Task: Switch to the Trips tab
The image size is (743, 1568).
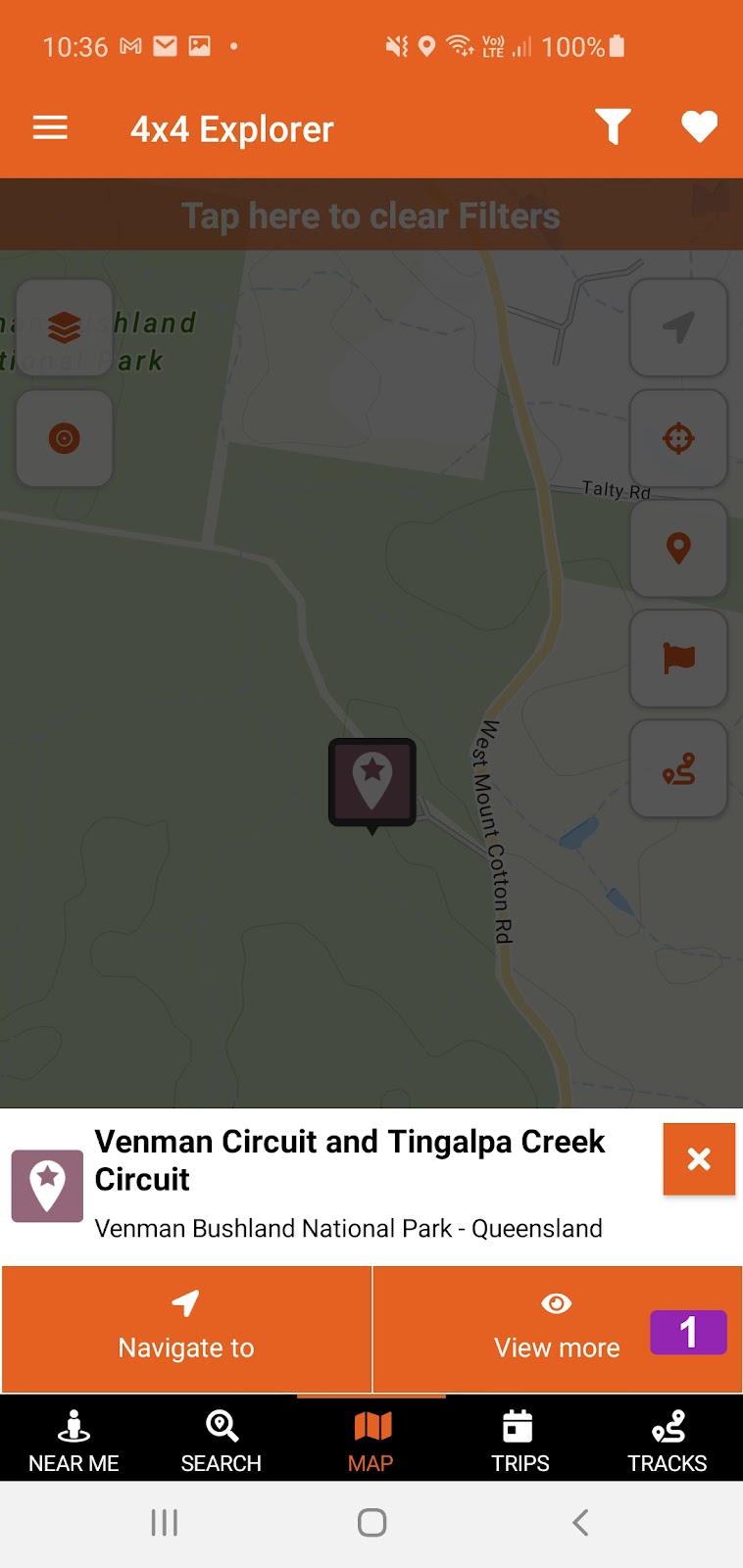Action: click(520, 1441)
